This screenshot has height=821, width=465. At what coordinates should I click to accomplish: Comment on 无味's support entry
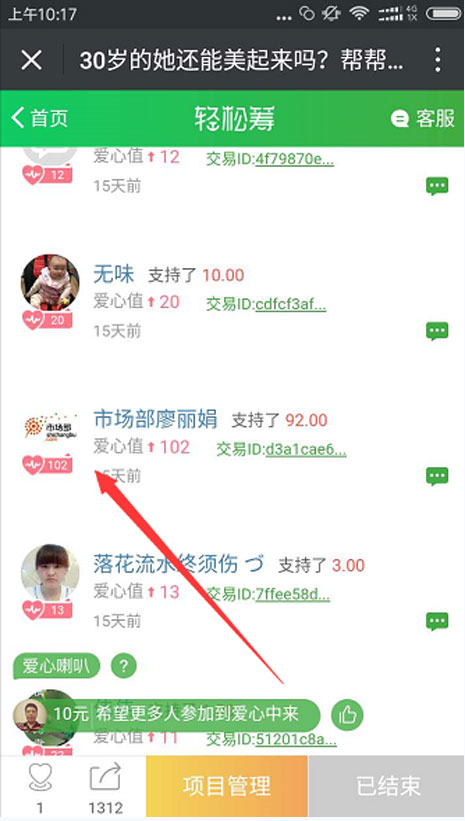(437, 331)
